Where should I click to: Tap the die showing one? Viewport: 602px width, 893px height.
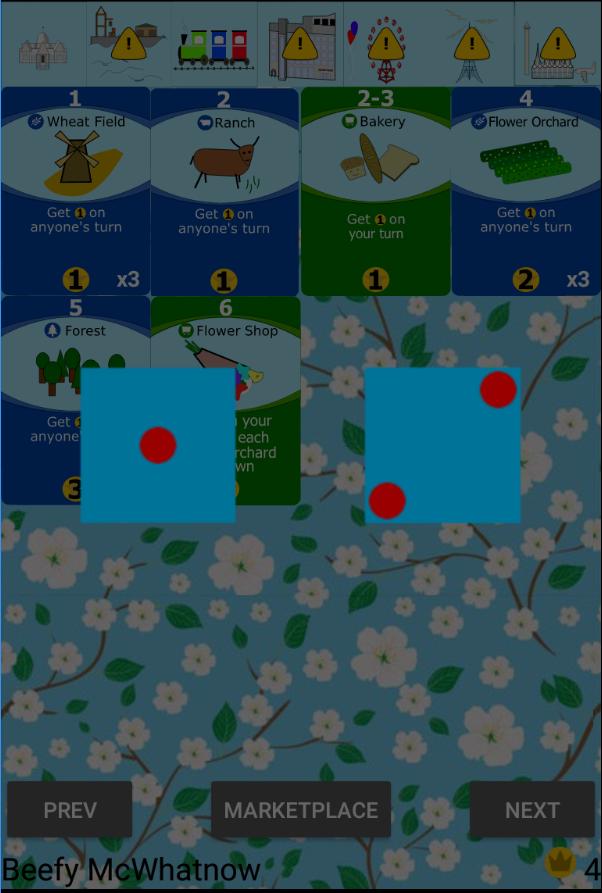click(x=158, y=445)
